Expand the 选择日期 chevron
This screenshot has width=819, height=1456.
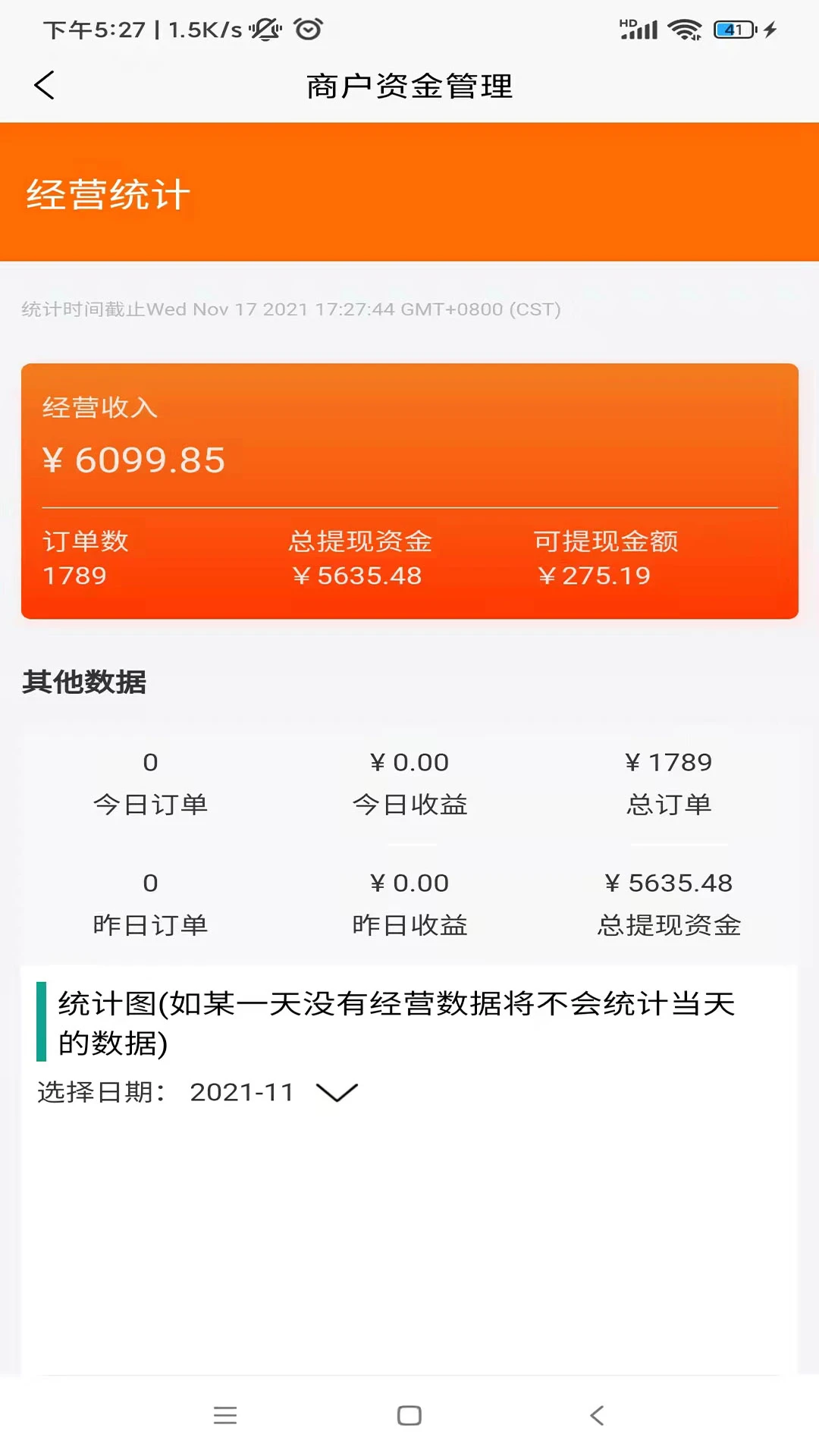pos(336,1092)
